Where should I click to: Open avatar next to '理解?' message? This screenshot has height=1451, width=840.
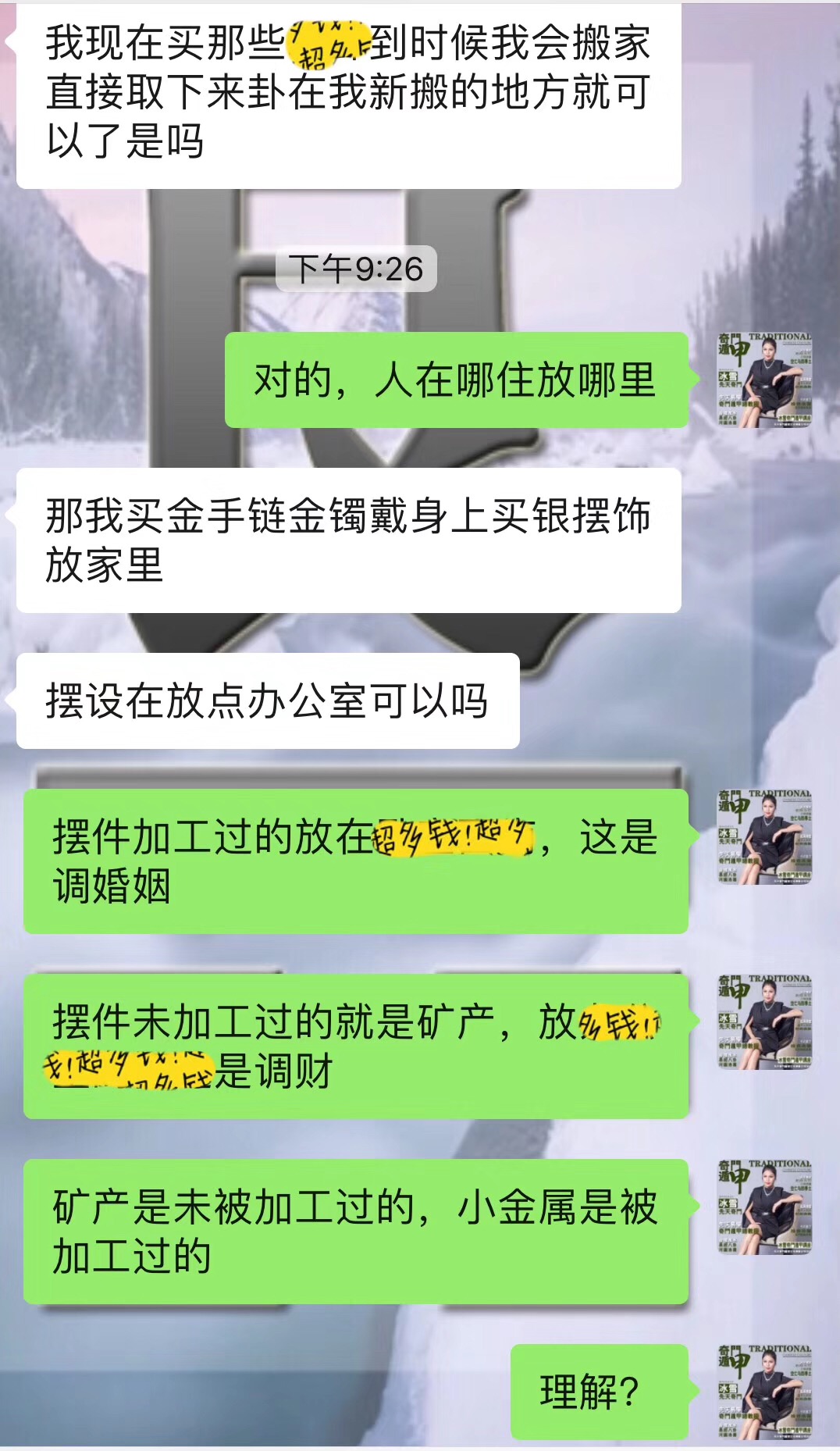764,1392
